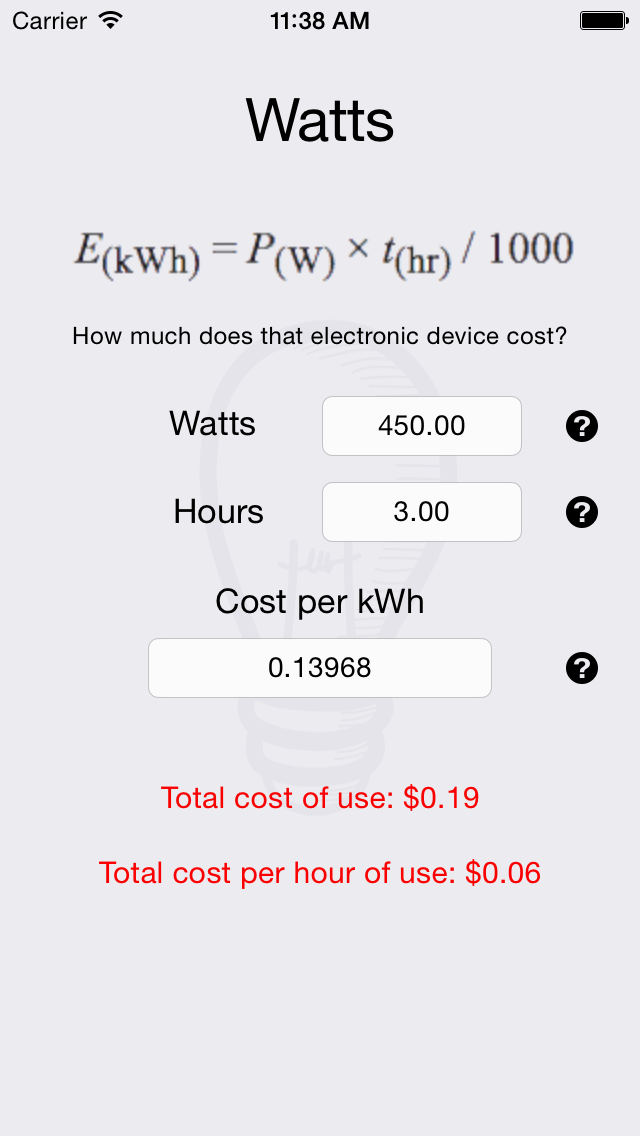The width and height of the screenshot is (640, 1136).
Task: Edit the Hours value field
Action: (x=421, y=512)
